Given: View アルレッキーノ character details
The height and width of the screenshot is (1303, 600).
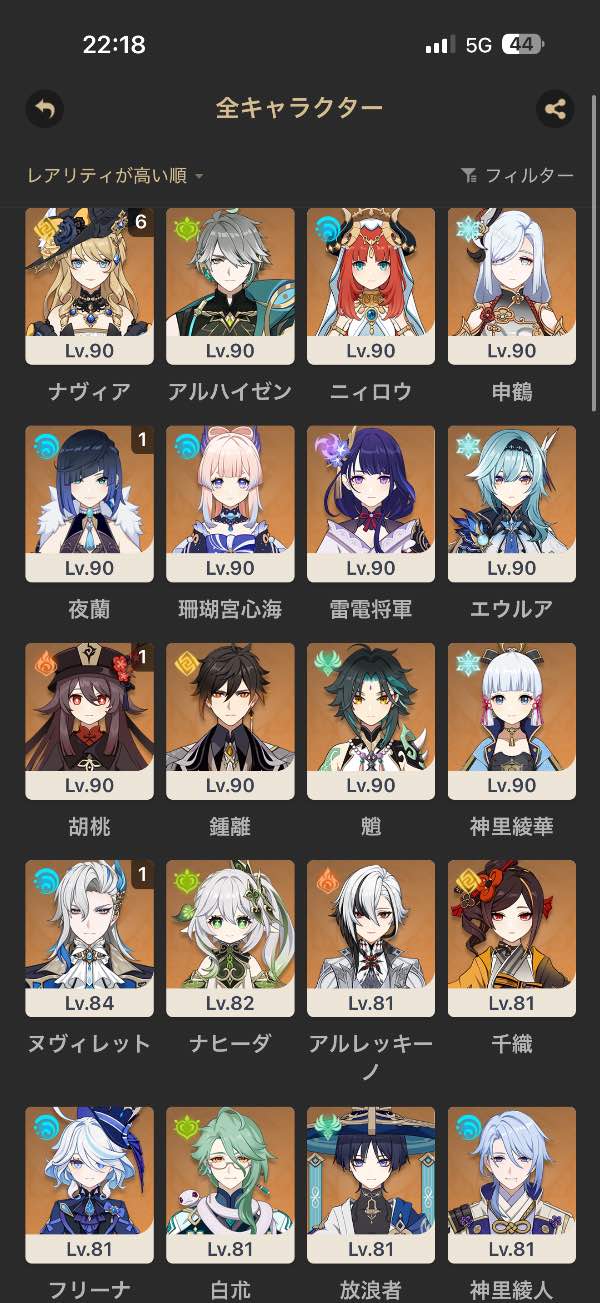Looking at the screenshot, I should pos(371,937).
